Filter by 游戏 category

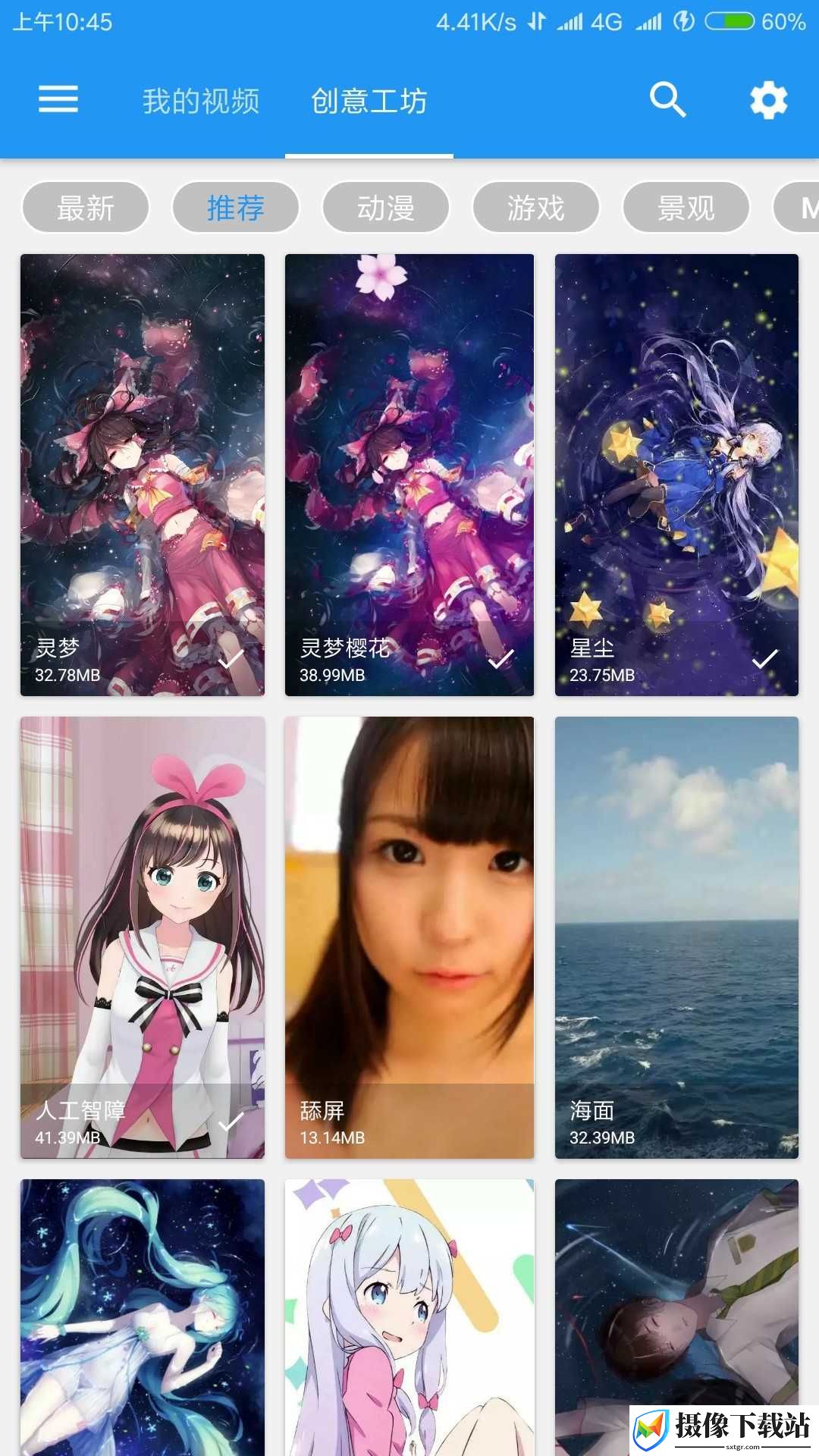point(536,207)
